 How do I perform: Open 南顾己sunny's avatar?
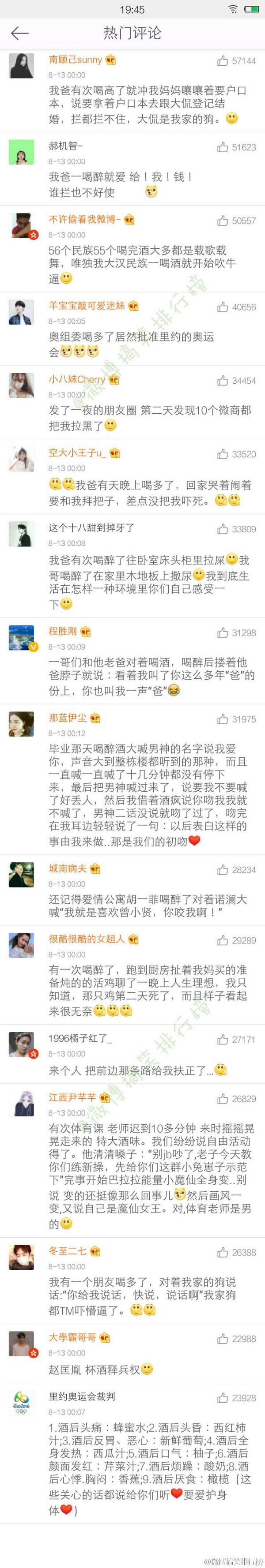tap(22, 66)
